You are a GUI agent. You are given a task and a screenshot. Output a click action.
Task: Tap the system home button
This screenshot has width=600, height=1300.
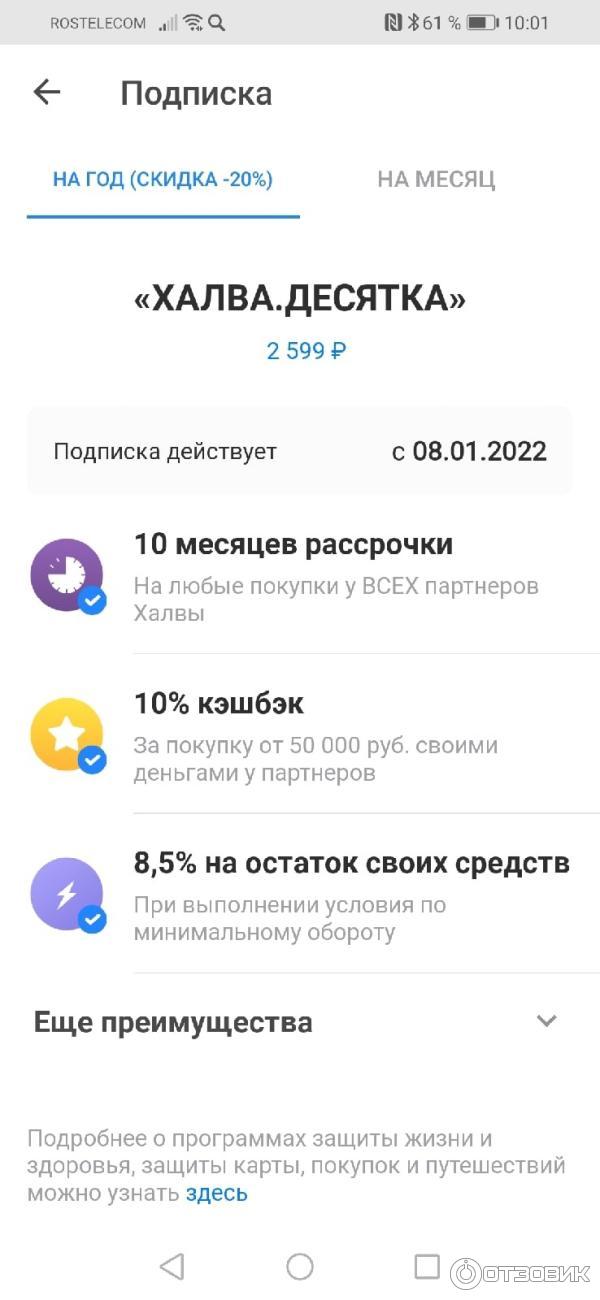pos(300,1267)
